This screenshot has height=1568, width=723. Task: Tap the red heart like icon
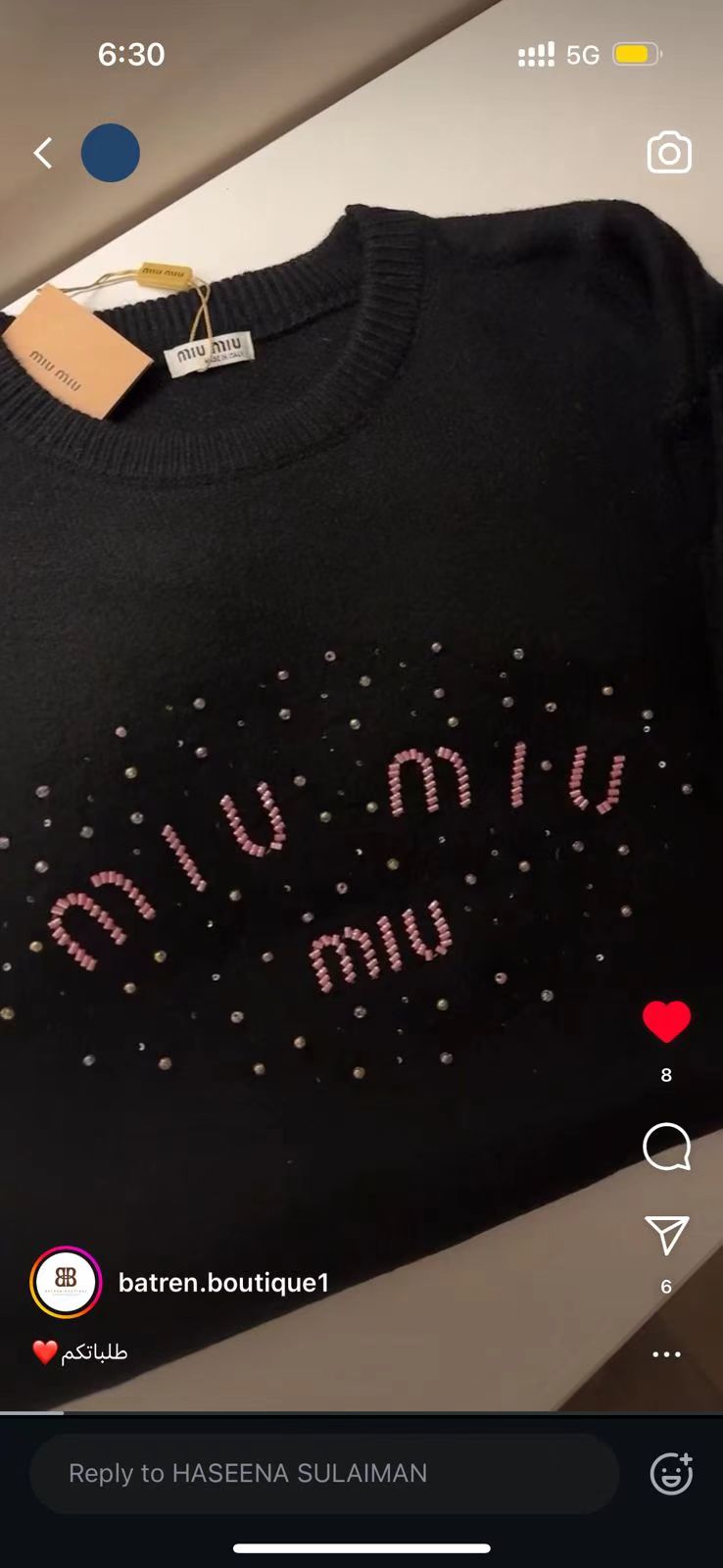666,1022
